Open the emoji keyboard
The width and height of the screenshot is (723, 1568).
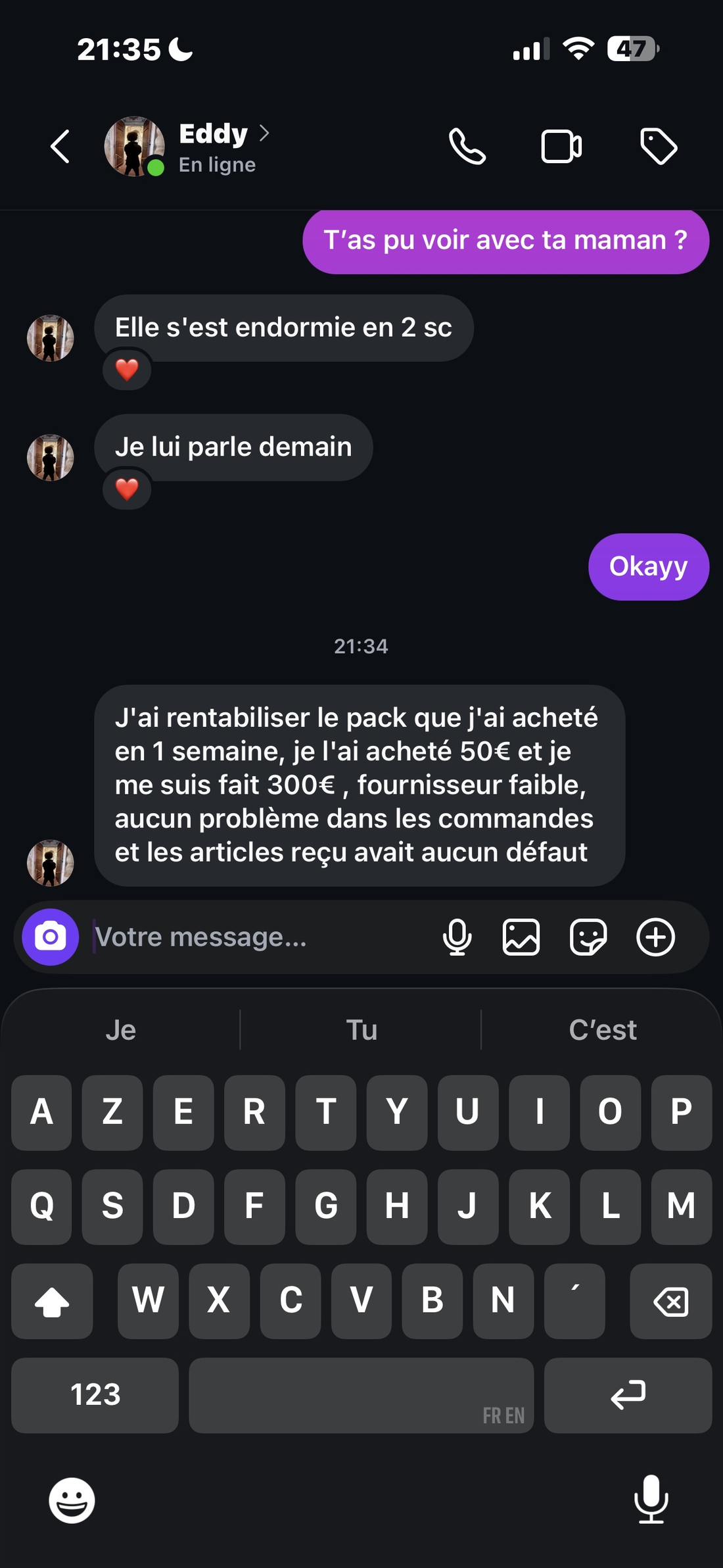[71, 1500]
